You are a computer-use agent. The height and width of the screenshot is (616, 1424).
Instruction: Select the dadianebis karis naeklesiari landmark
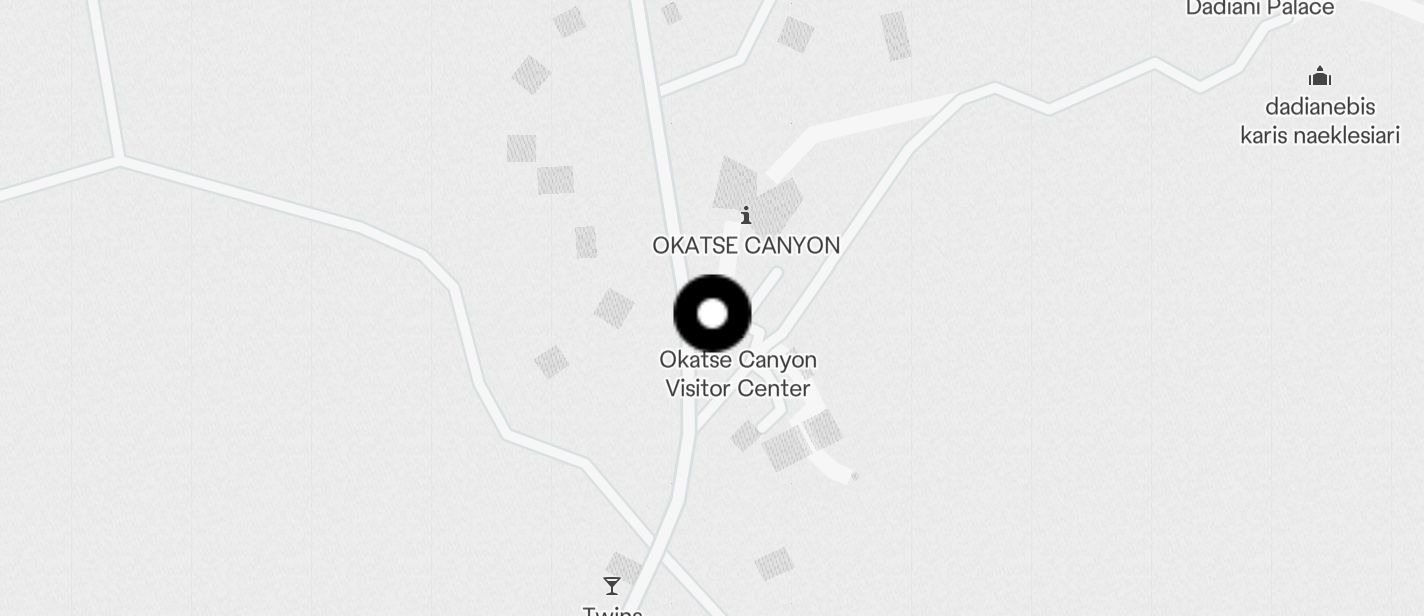(1320, 77)
